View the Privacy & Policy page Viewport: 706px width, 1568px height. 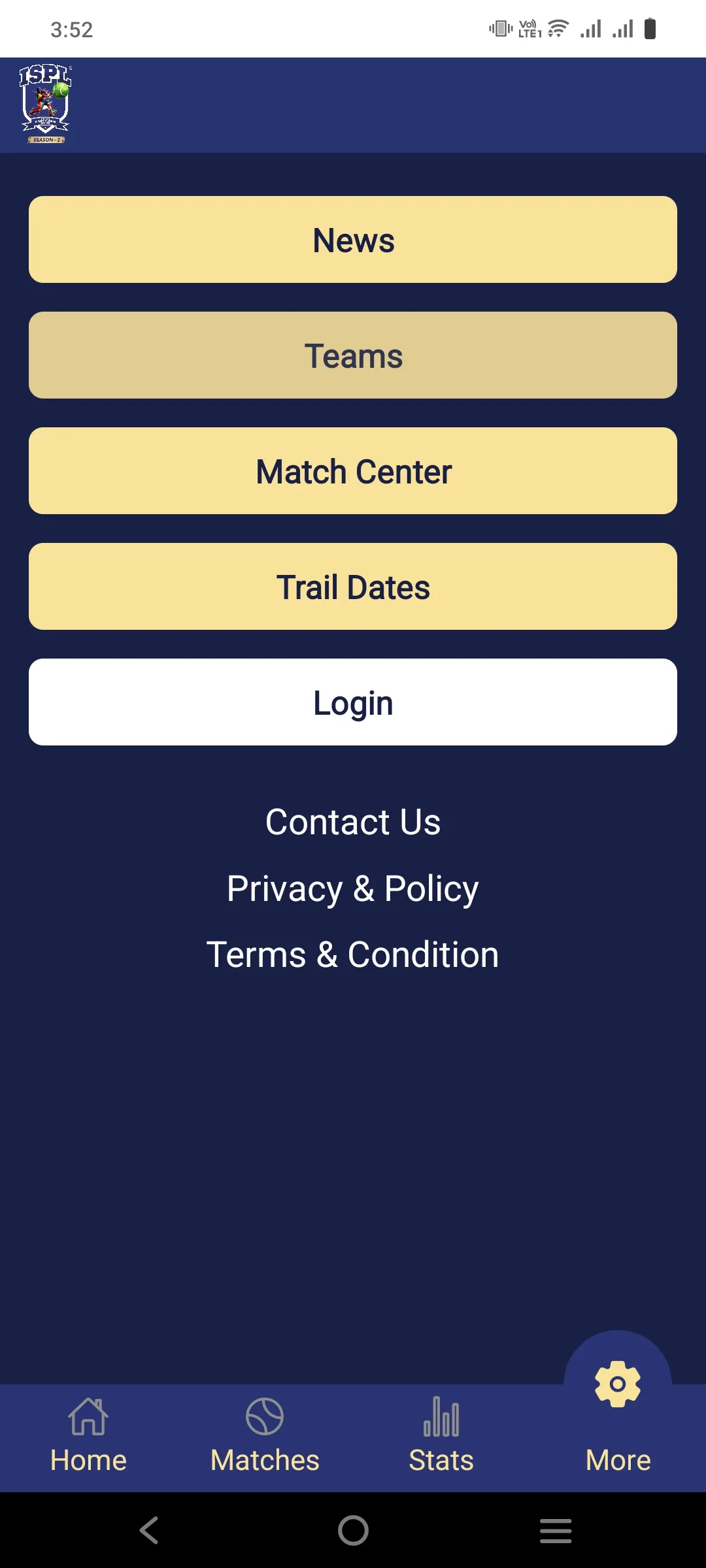click(352, 888)
